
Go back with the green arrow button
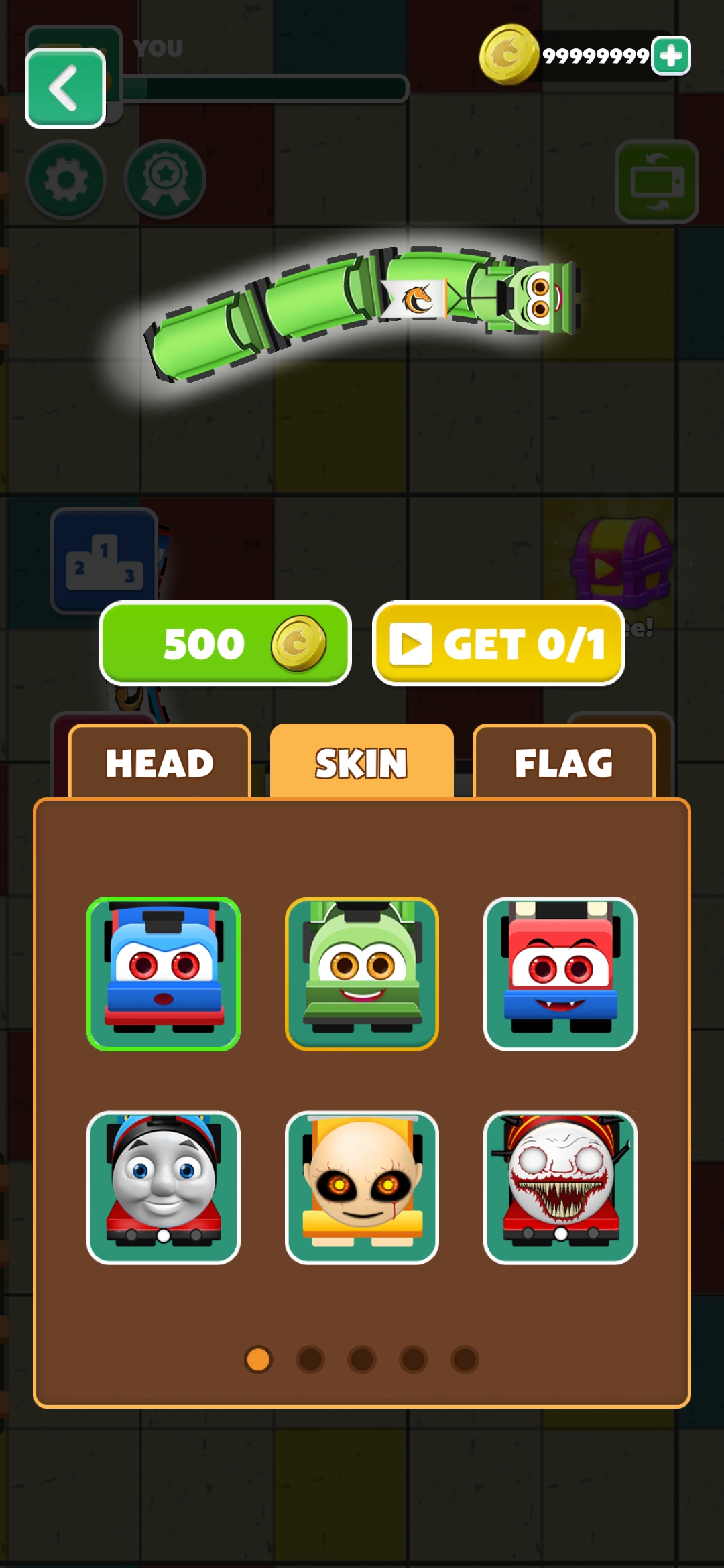click(x=65, y=88)
